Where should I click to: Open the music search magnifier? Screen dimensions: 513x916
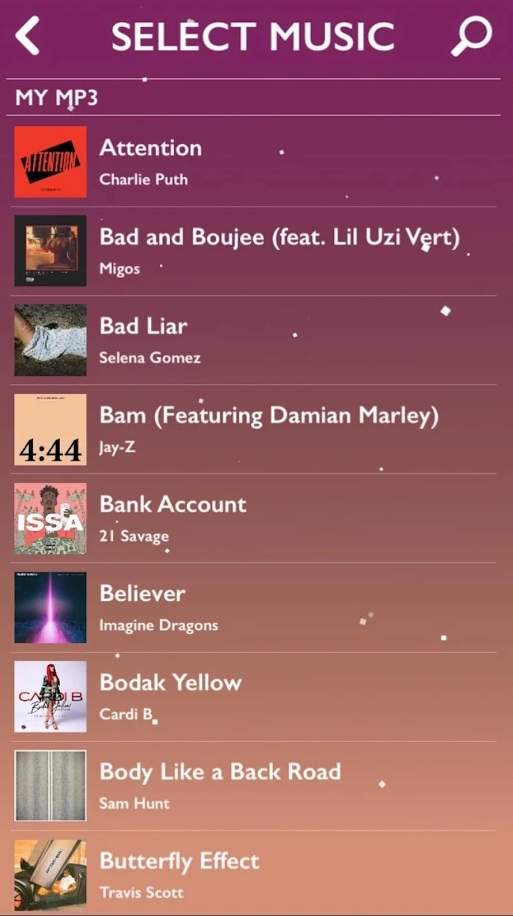[x=472, y=37]
